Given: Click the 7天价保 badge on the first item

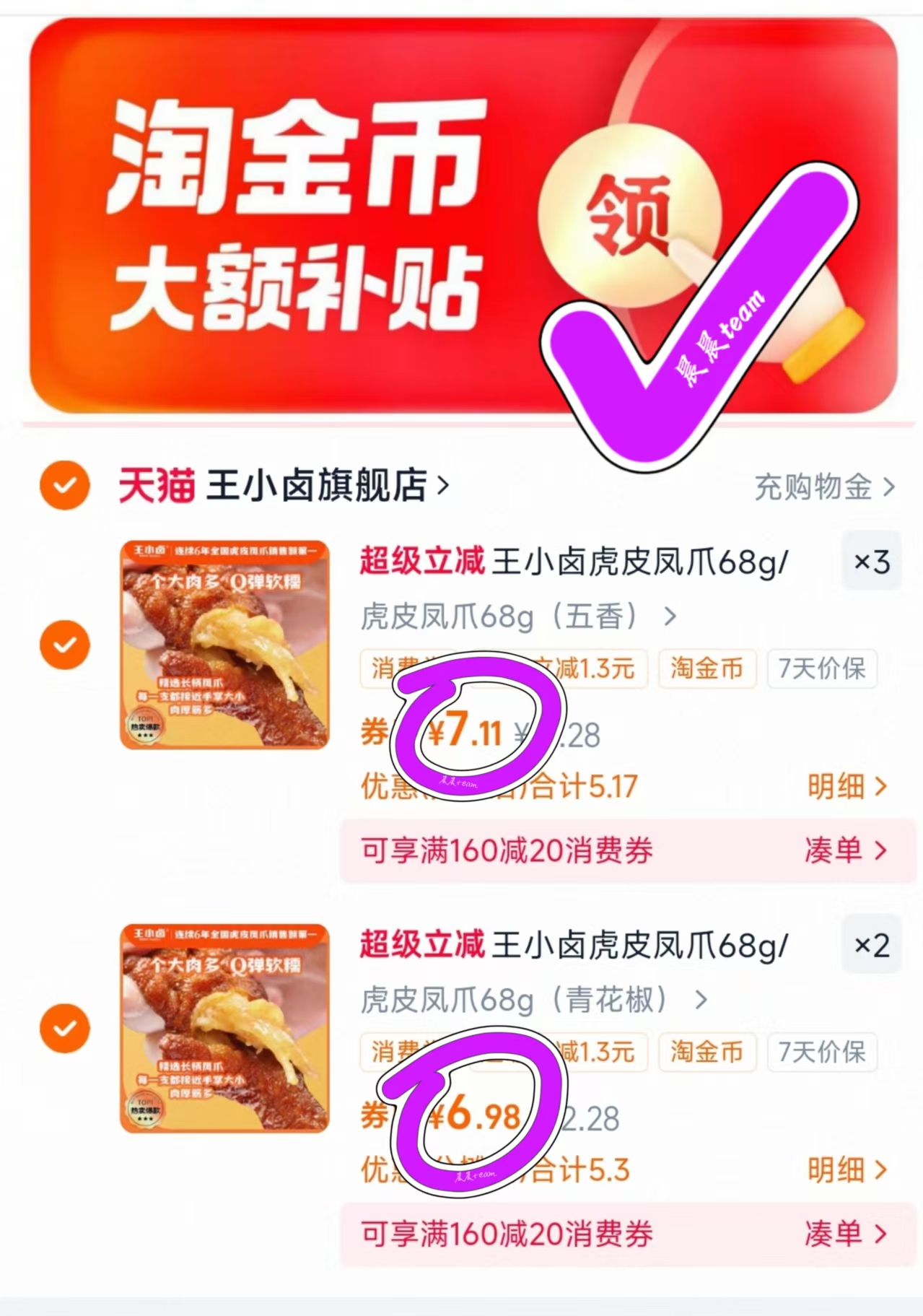Looking at the screenshot, I should (821, 669).
